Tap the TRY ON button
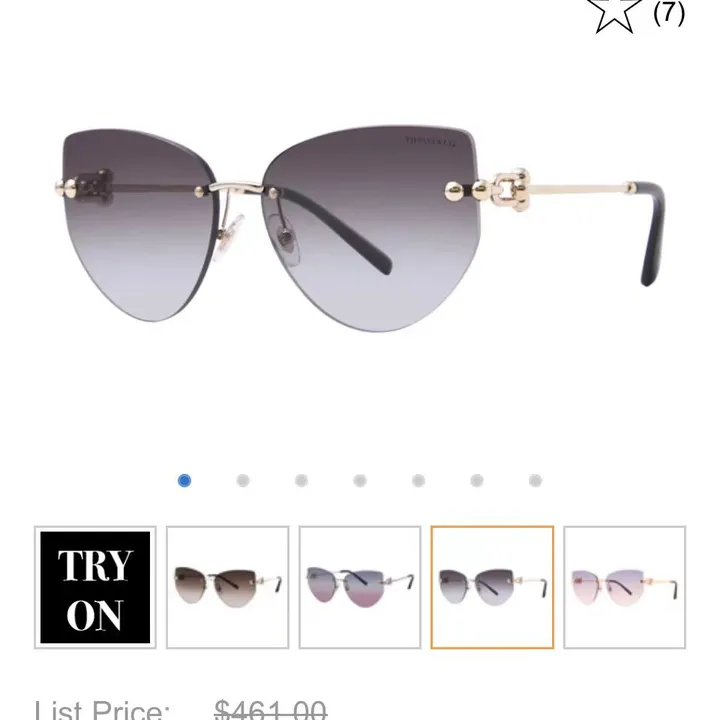This screenshot has height=720, width=720. click(x=95, y=587)
